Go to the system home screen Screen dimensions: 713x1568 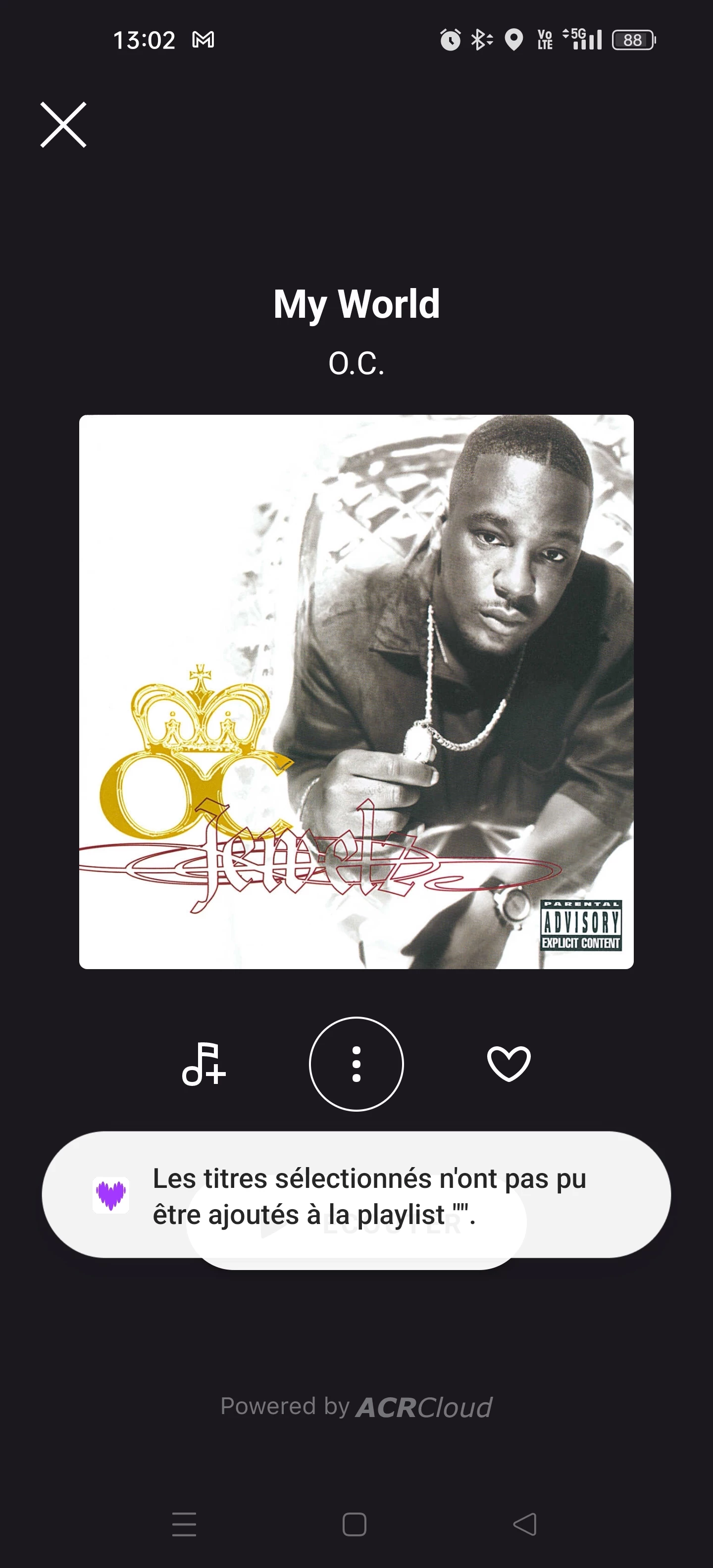point(355,1524)
